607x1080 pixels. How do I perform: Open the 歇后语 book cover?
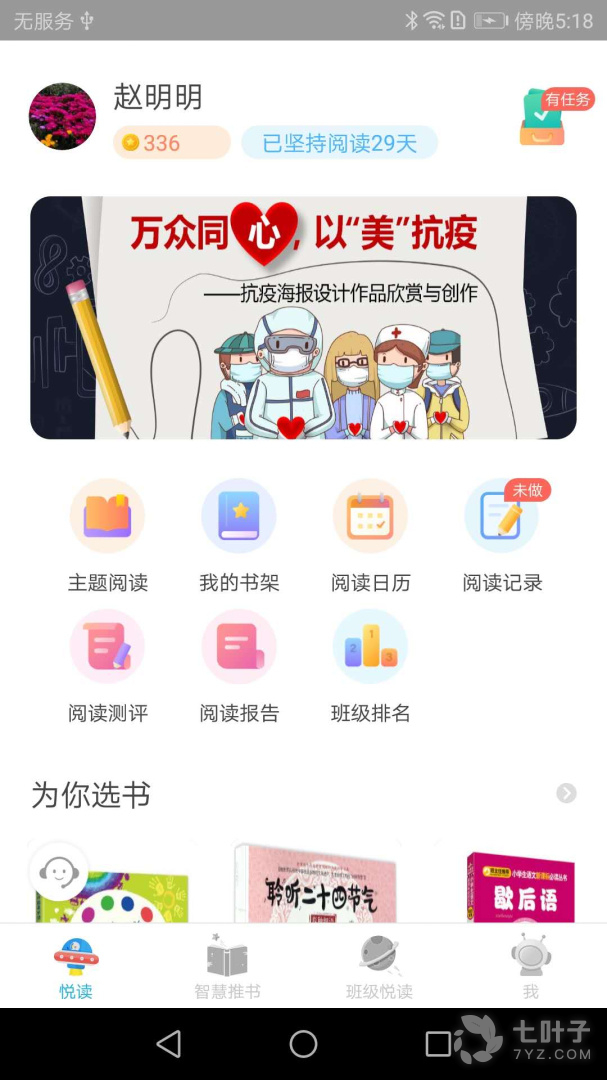(x=521, y=887)
